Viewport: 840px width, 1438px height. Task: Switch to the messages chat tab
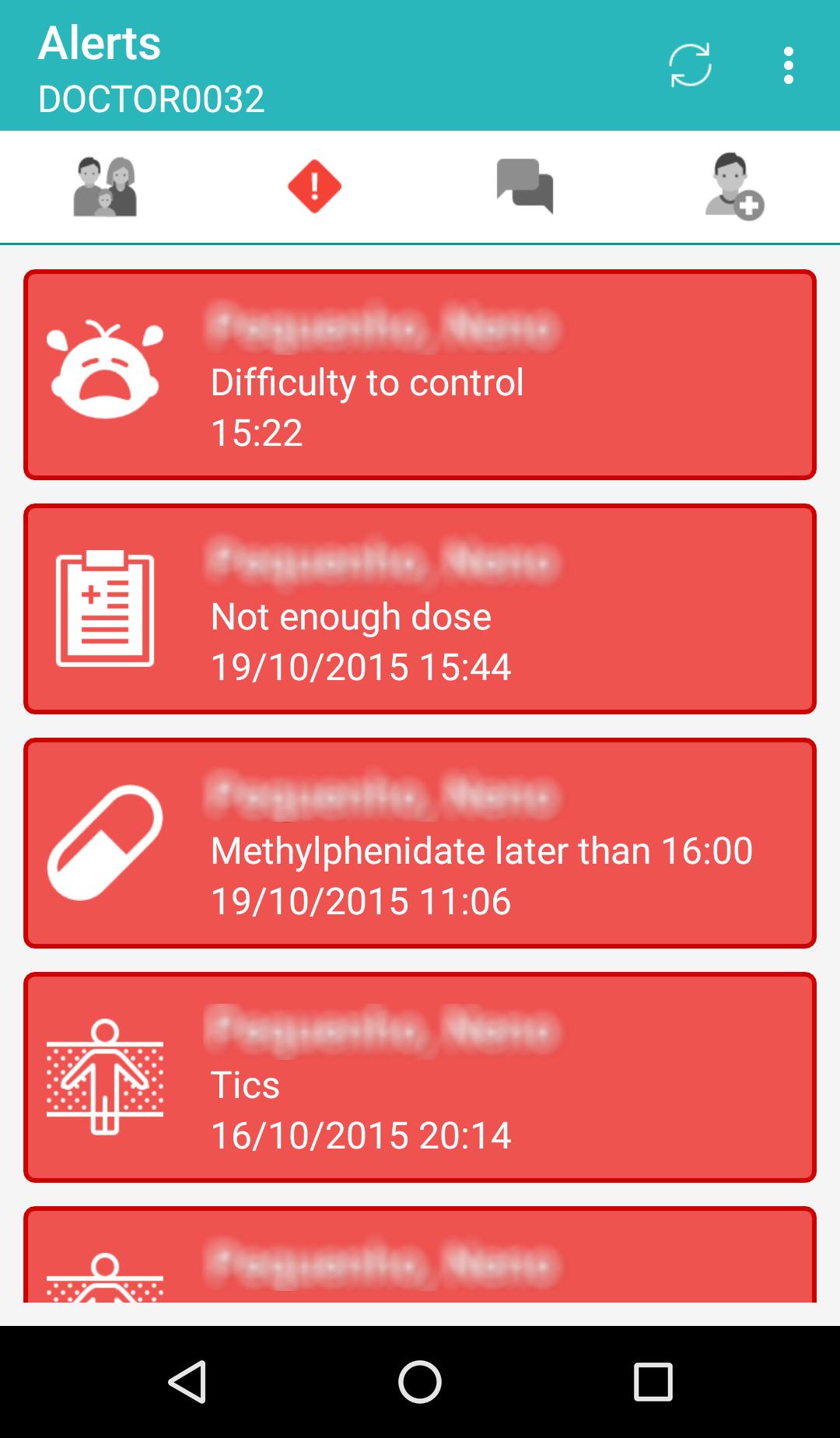pyautogui.click(x=525, y=188)
